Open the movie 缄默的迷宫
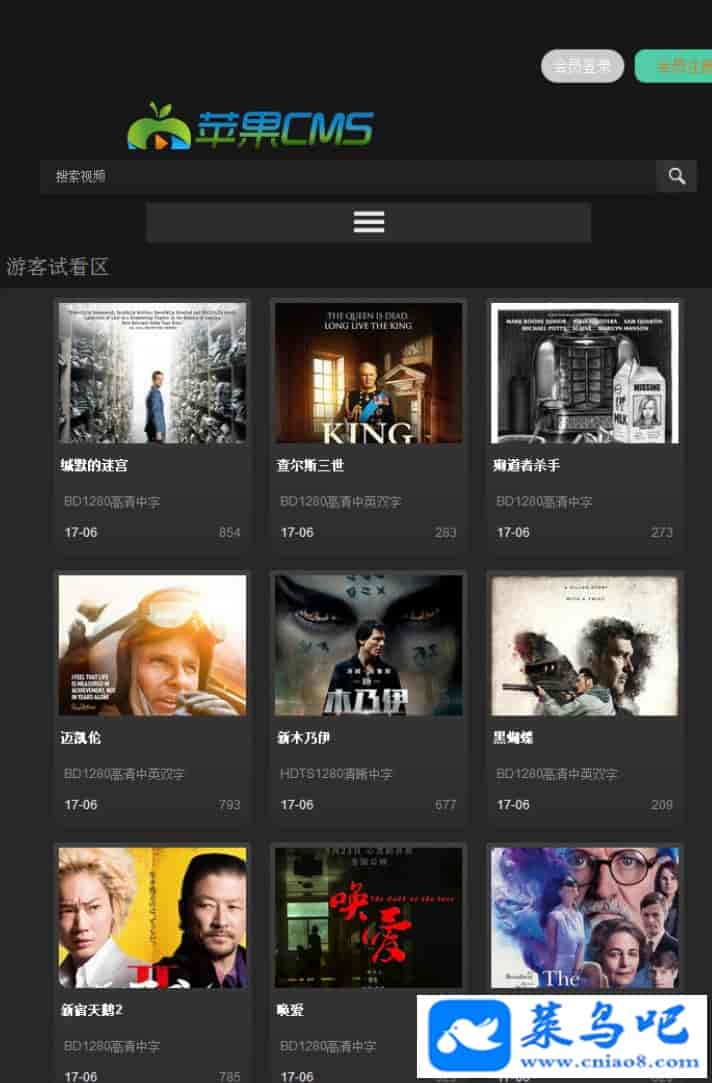Image resolution: width=712 pixels, height=1083 pixels. 152,373
